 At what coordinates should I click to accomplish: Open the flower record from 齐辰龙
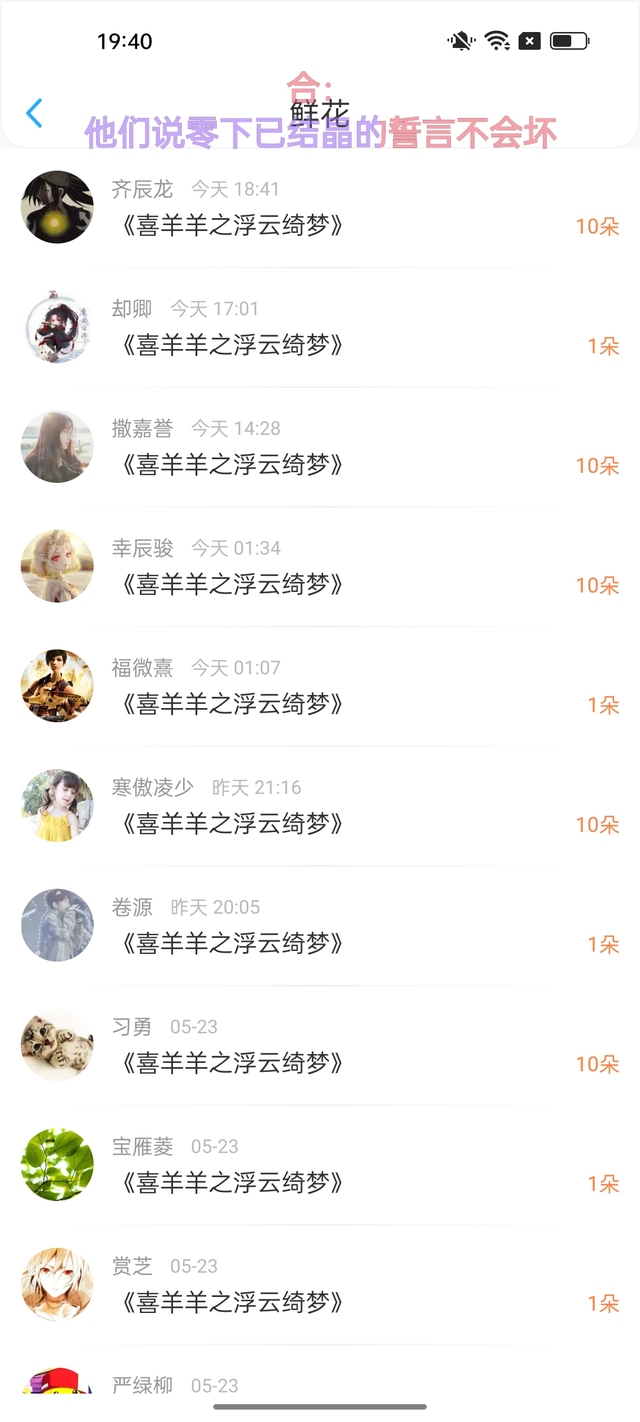pyautogui.click(x=320, y=208)
